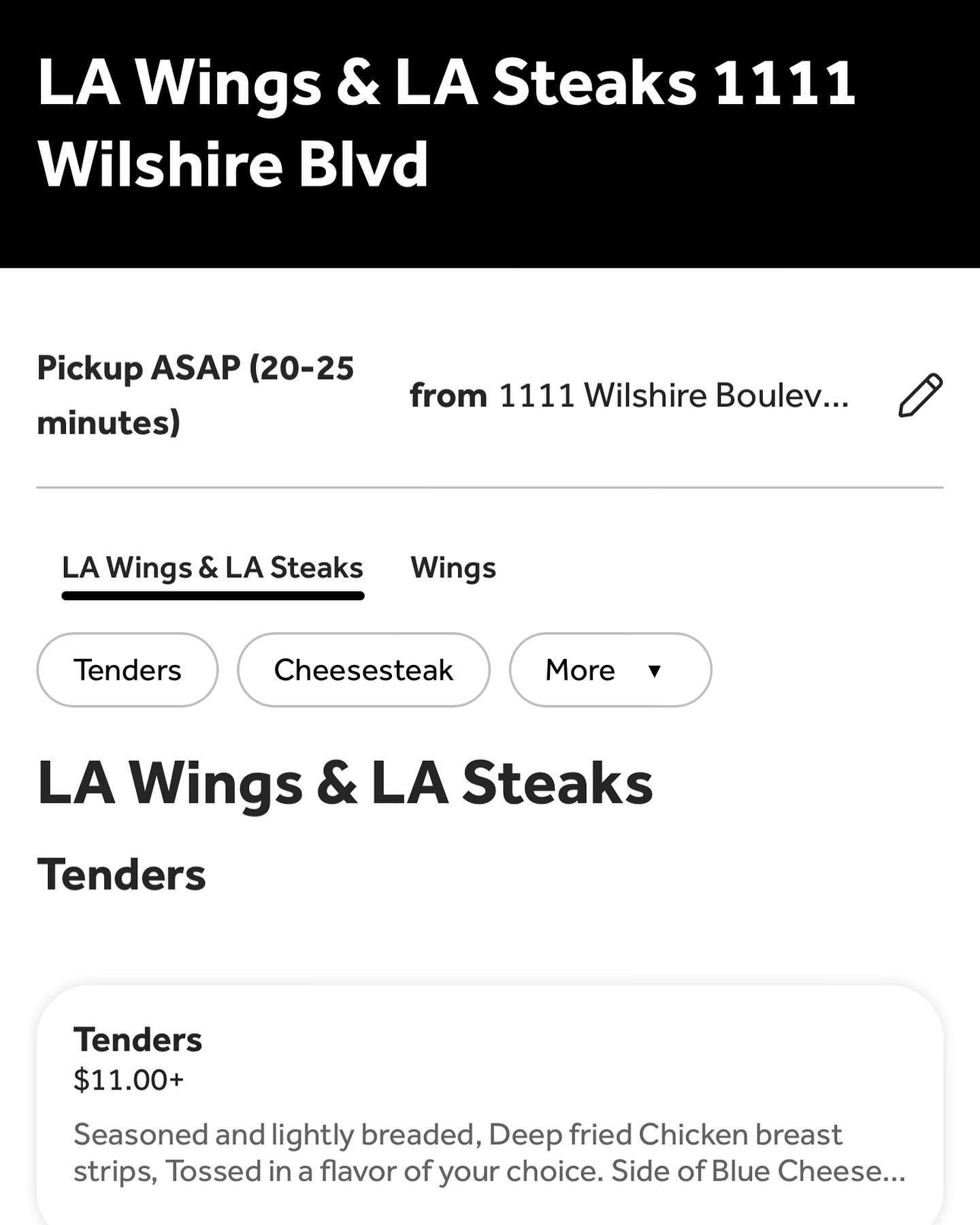Expand the More categories dropdown
The image size is (980, 1225).
(x=610, y=670)
